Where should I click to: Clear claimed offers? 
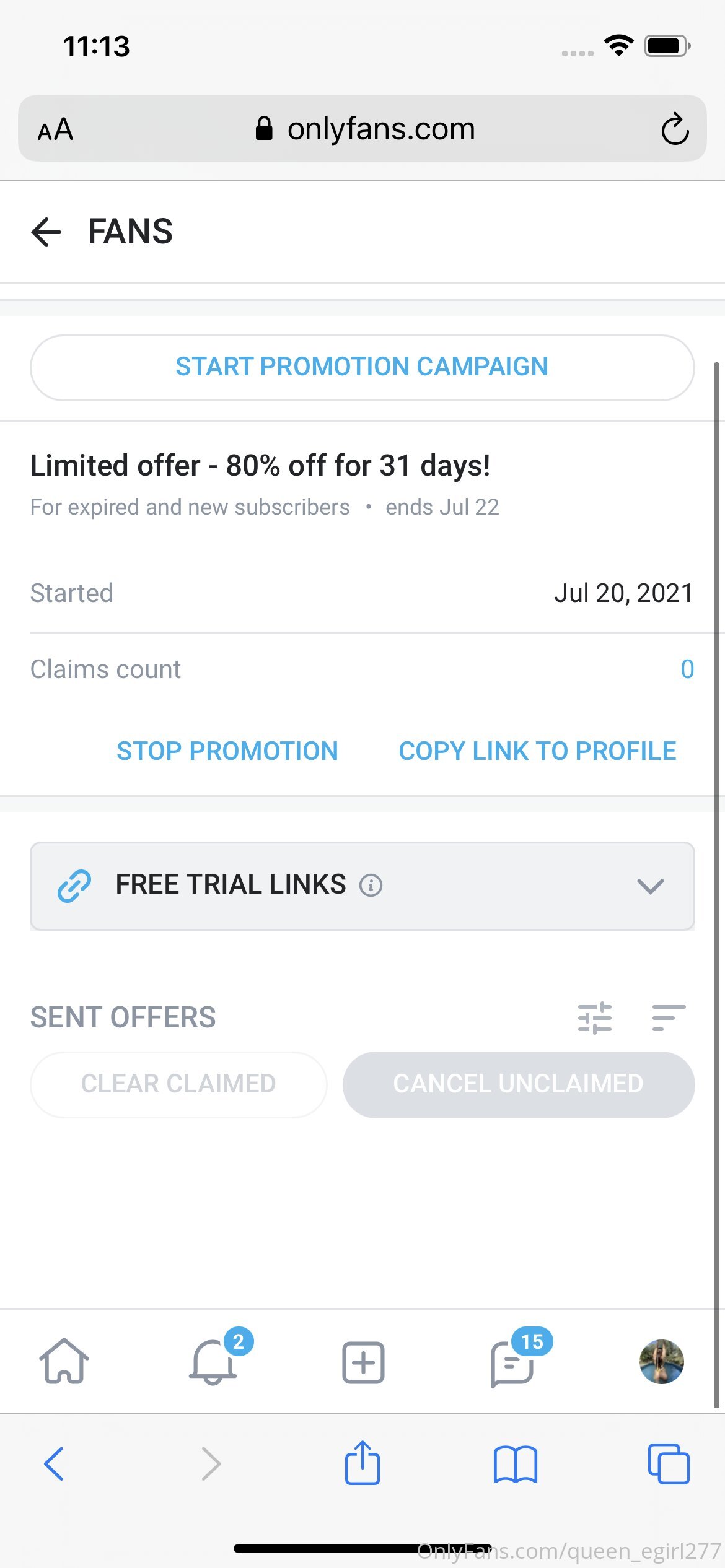click(178, 1084)
